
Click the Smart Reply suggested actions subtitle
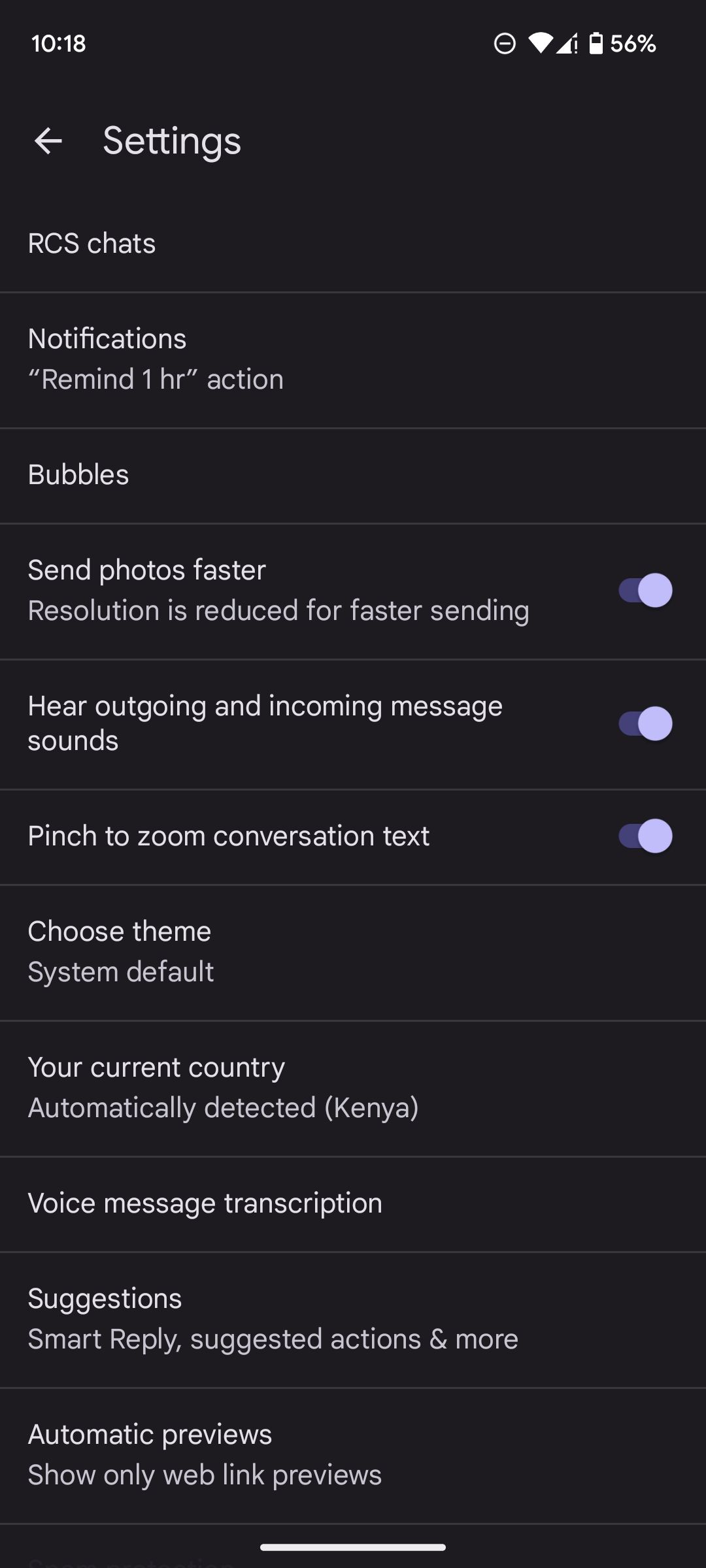[x=272, y=1339]
